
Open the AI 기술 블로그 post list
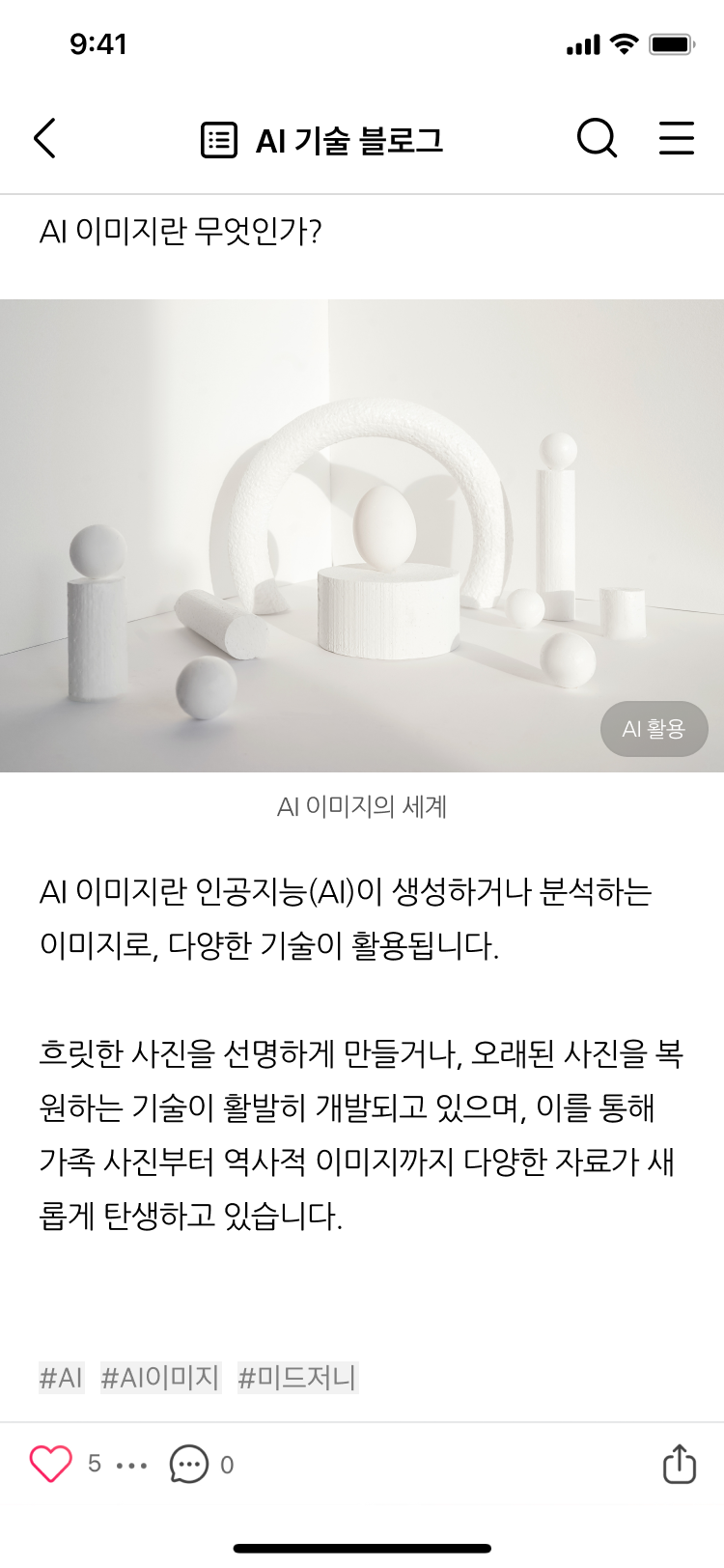pos(321,141)
